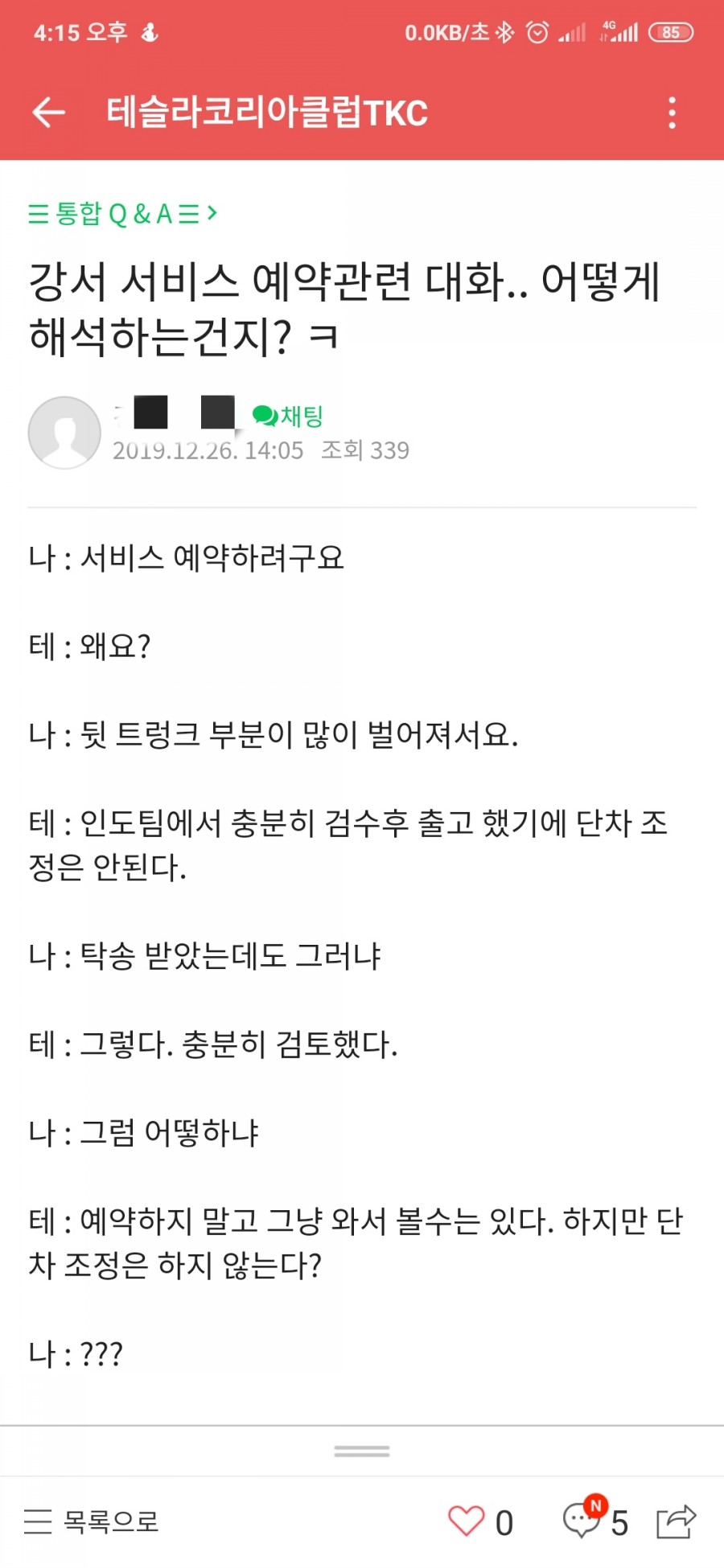Open the three-dot overflow menu

(673, 113)
